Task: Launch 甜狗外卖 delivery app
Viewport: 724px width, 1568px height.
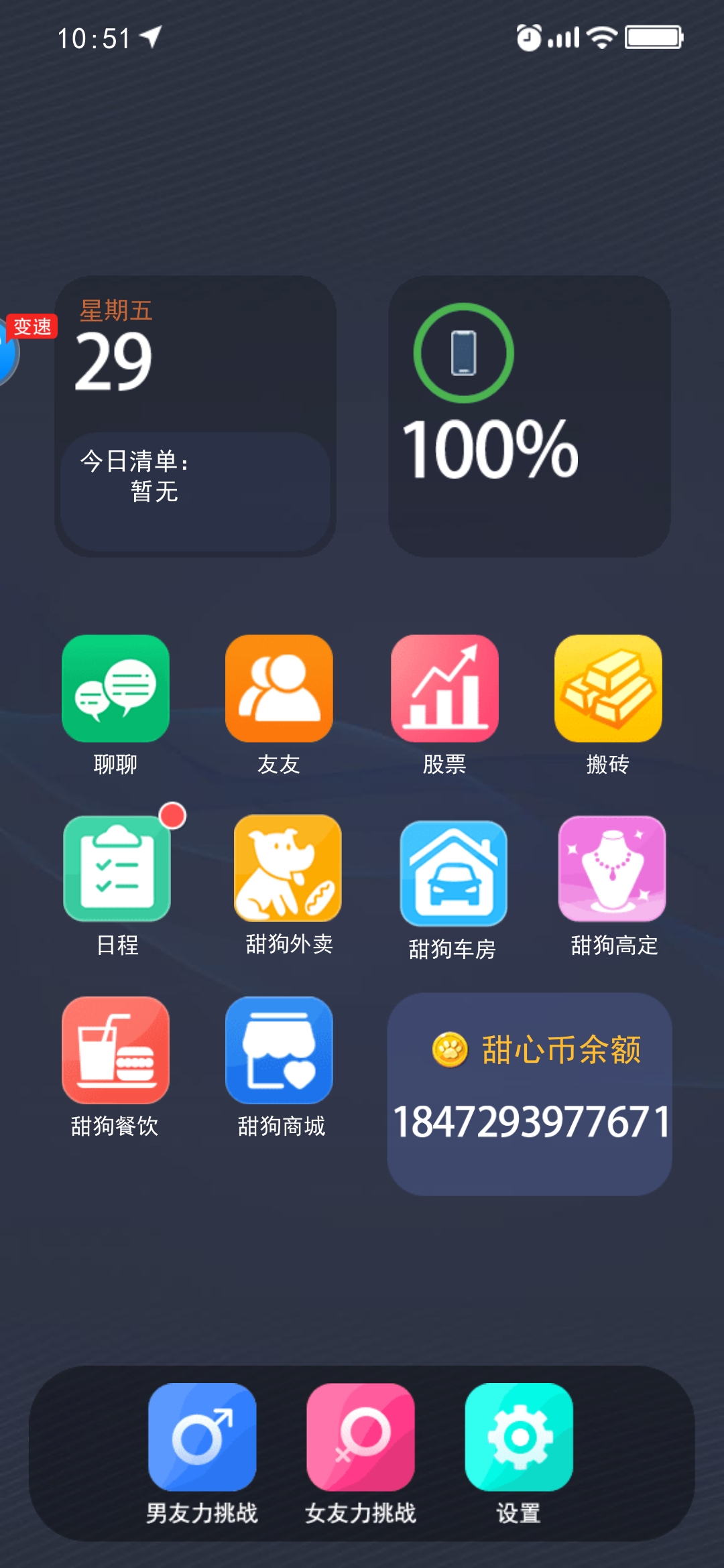Action: [288, 868]
